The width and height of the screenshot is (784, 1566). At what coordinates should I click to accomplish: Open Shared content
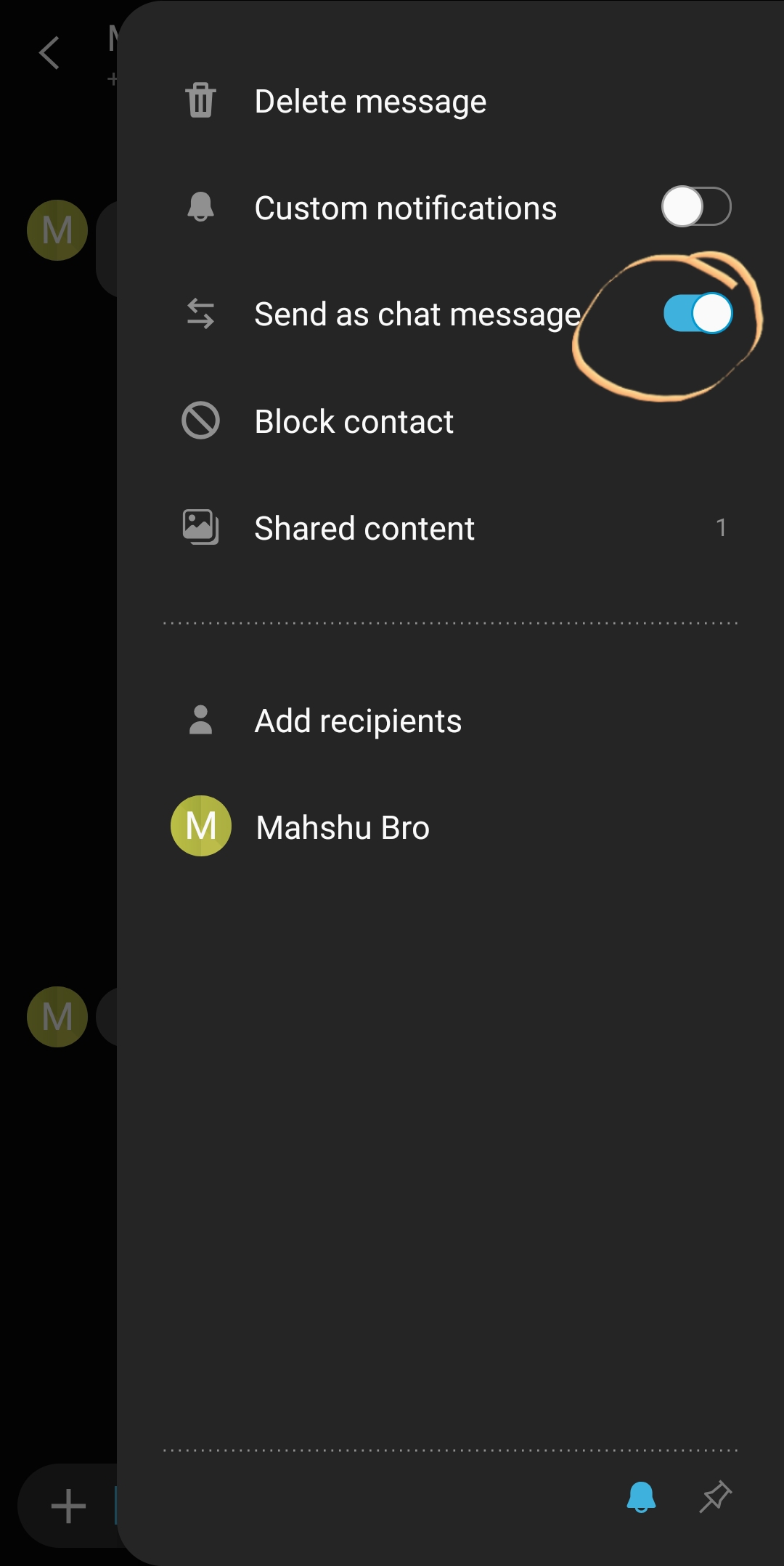(x=450, y=528)
